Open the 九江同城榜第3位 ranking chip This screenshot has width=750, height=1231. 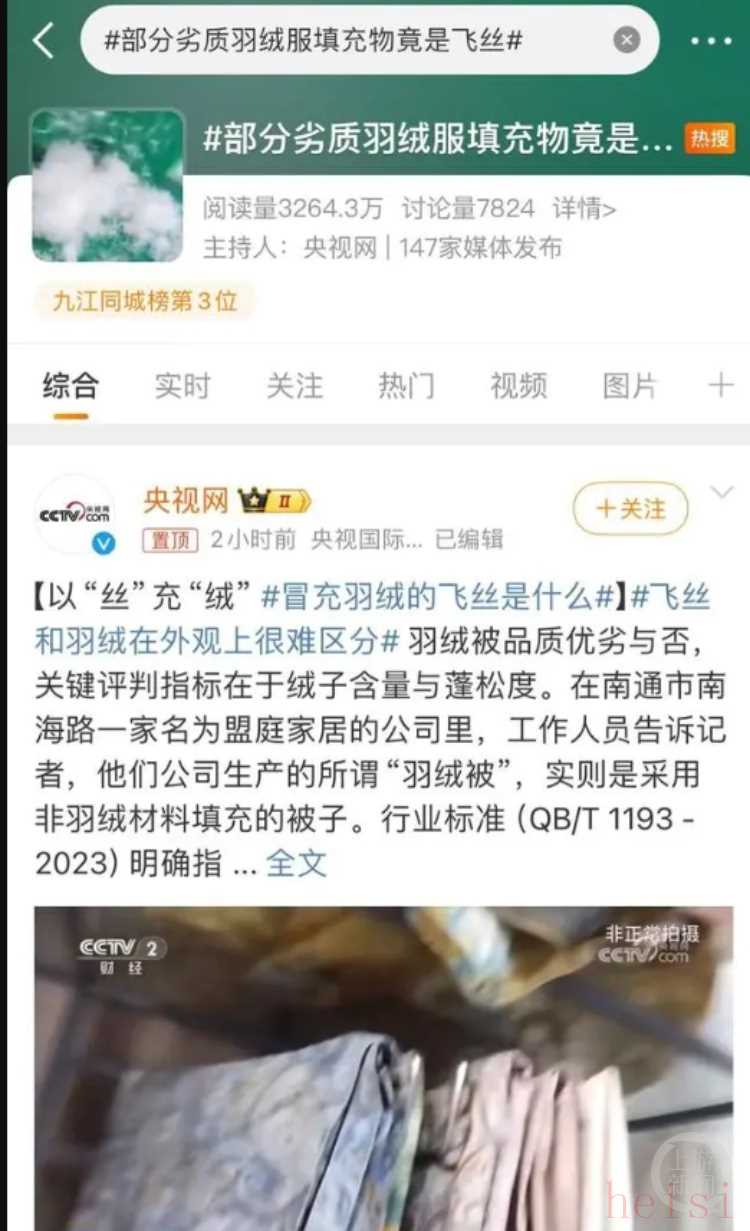(144, 300)
